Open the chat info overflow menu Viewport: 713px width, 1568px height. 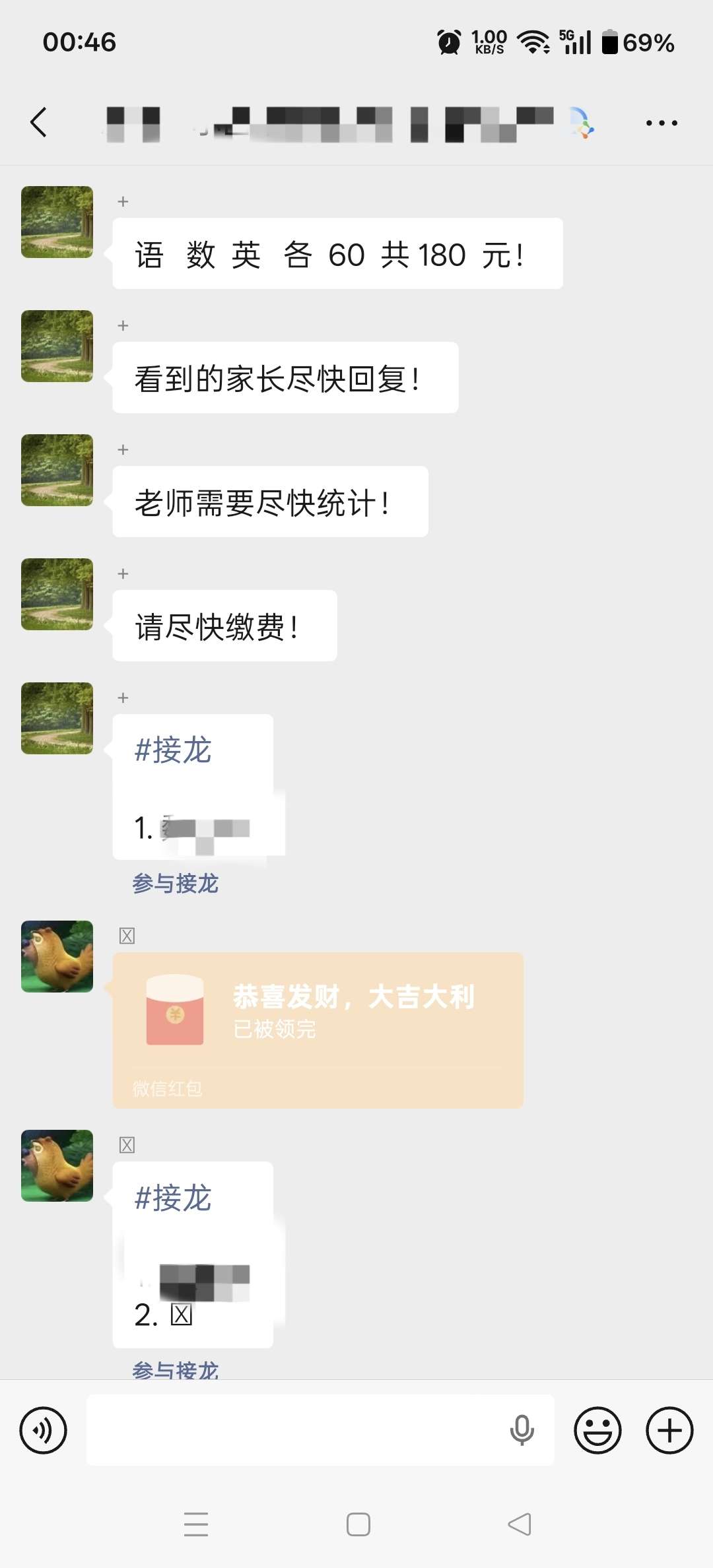(x=662, y=123)
